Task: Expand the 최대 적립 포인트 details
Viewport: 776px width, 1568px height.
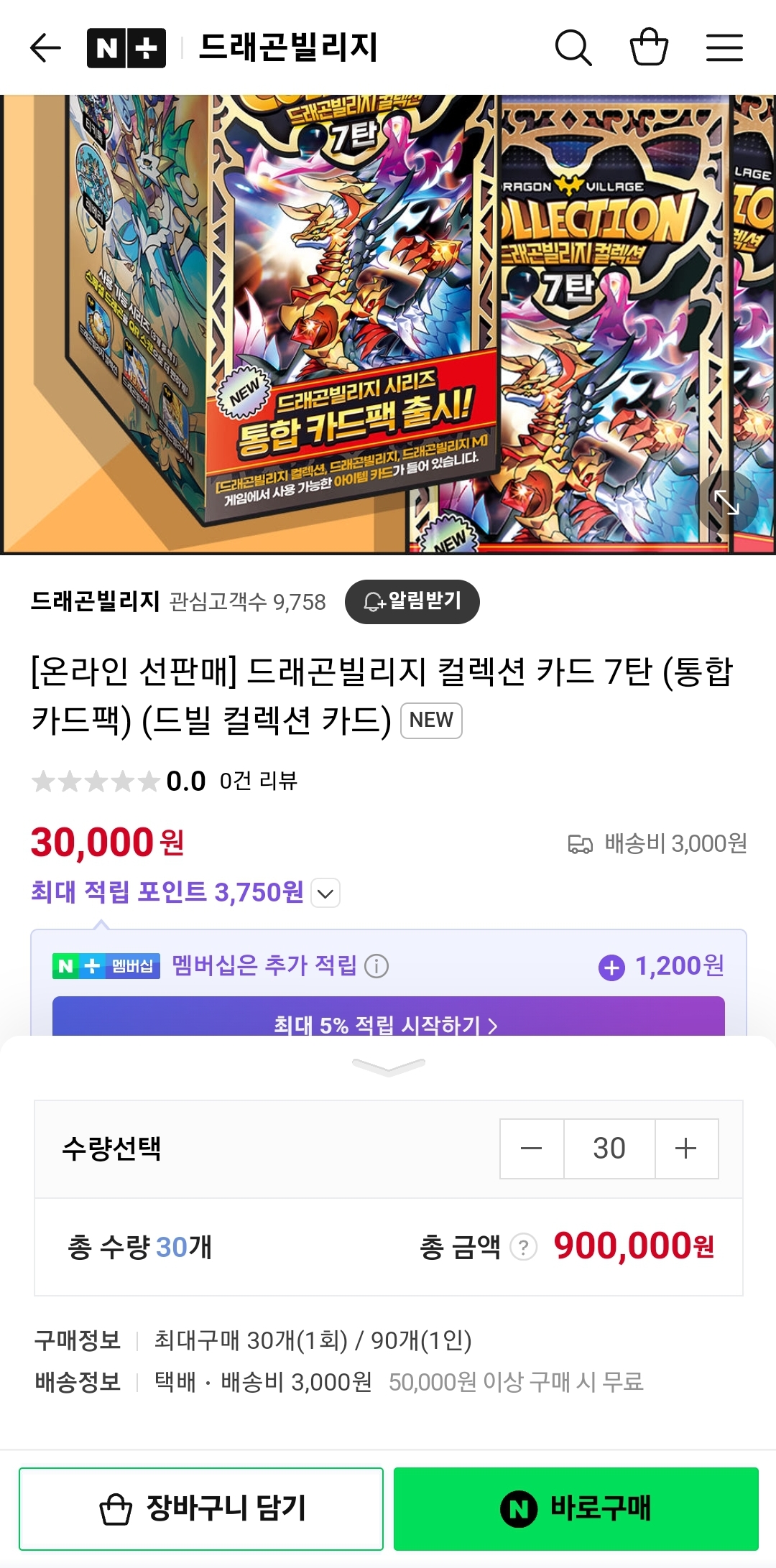Action: click(x=325, y=894)
